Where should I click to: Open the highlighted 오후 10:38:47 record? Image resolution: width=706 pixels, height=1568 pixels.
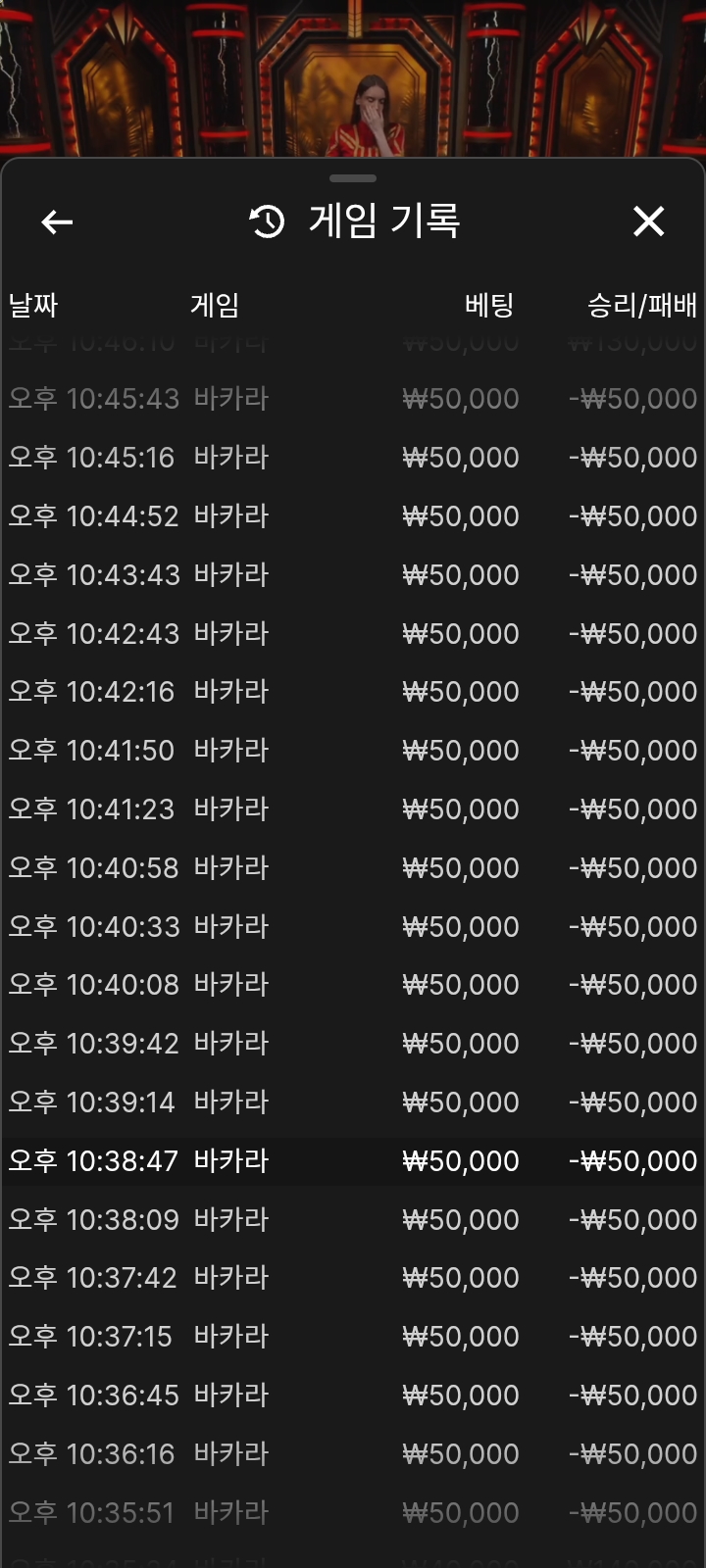point(353,1161)
